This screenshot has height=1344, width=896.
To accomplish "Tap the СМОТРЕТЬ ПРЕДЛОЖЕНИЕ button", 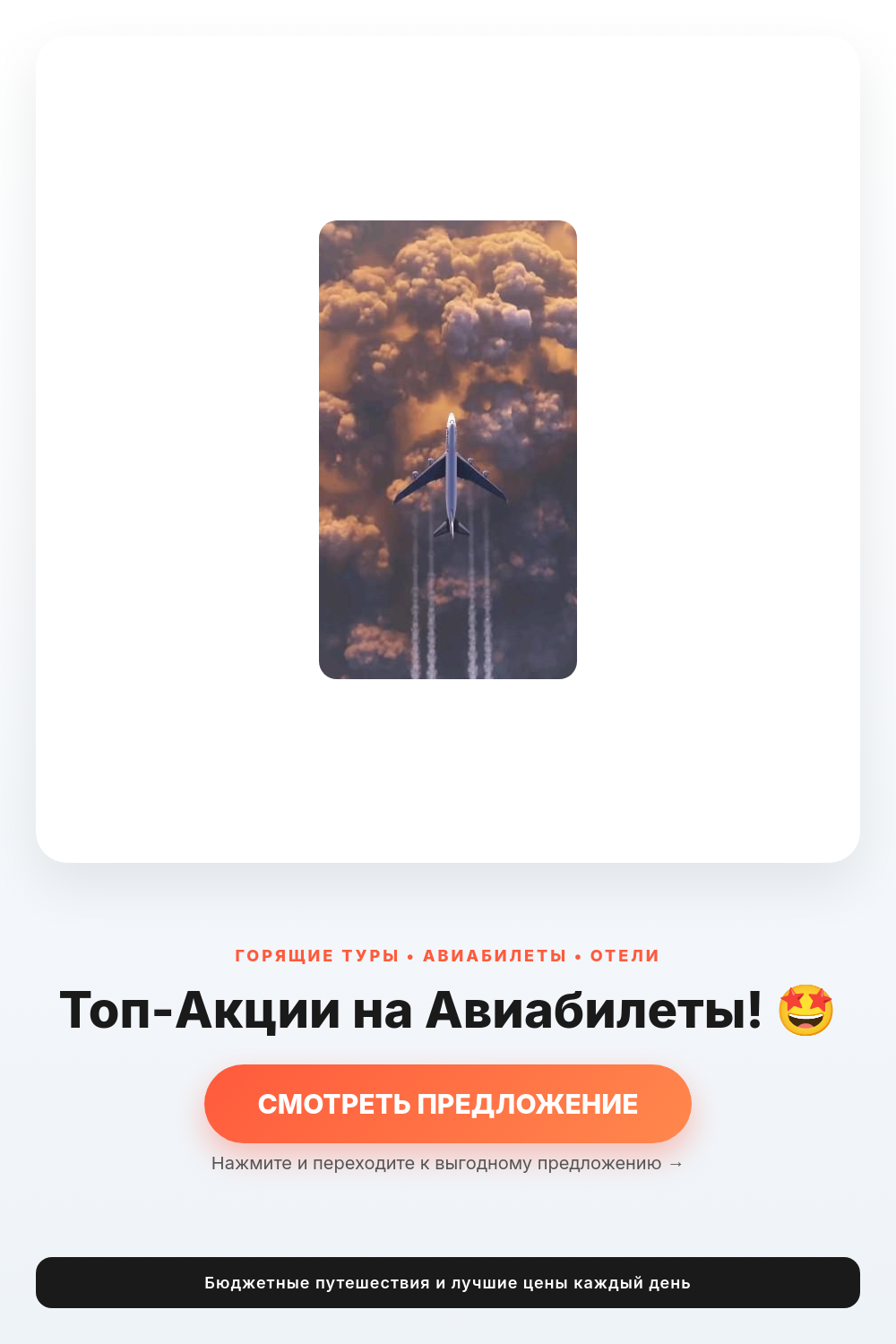I will [x=448, y=1103].
